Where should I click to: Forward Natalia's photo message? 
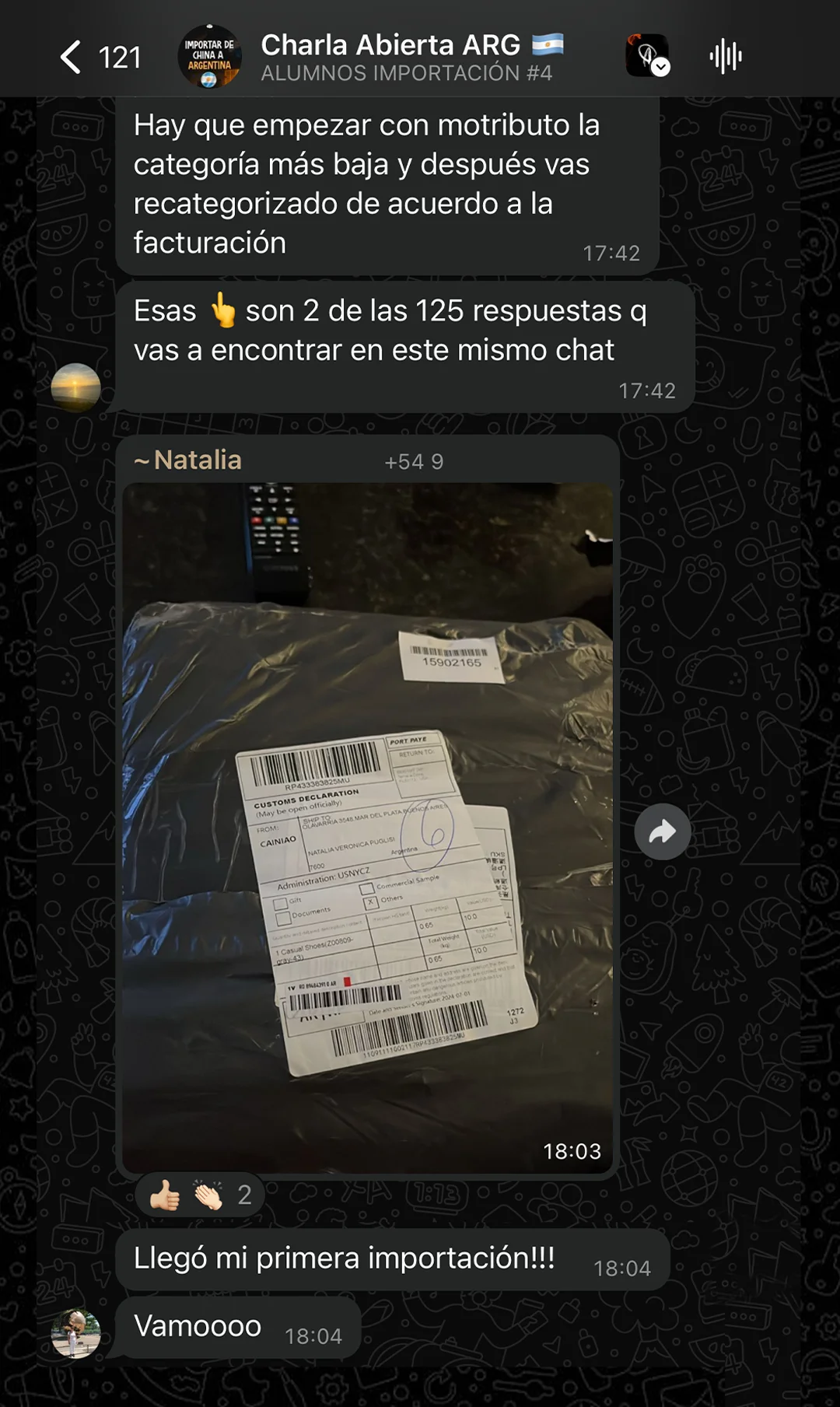click(662, 832)
